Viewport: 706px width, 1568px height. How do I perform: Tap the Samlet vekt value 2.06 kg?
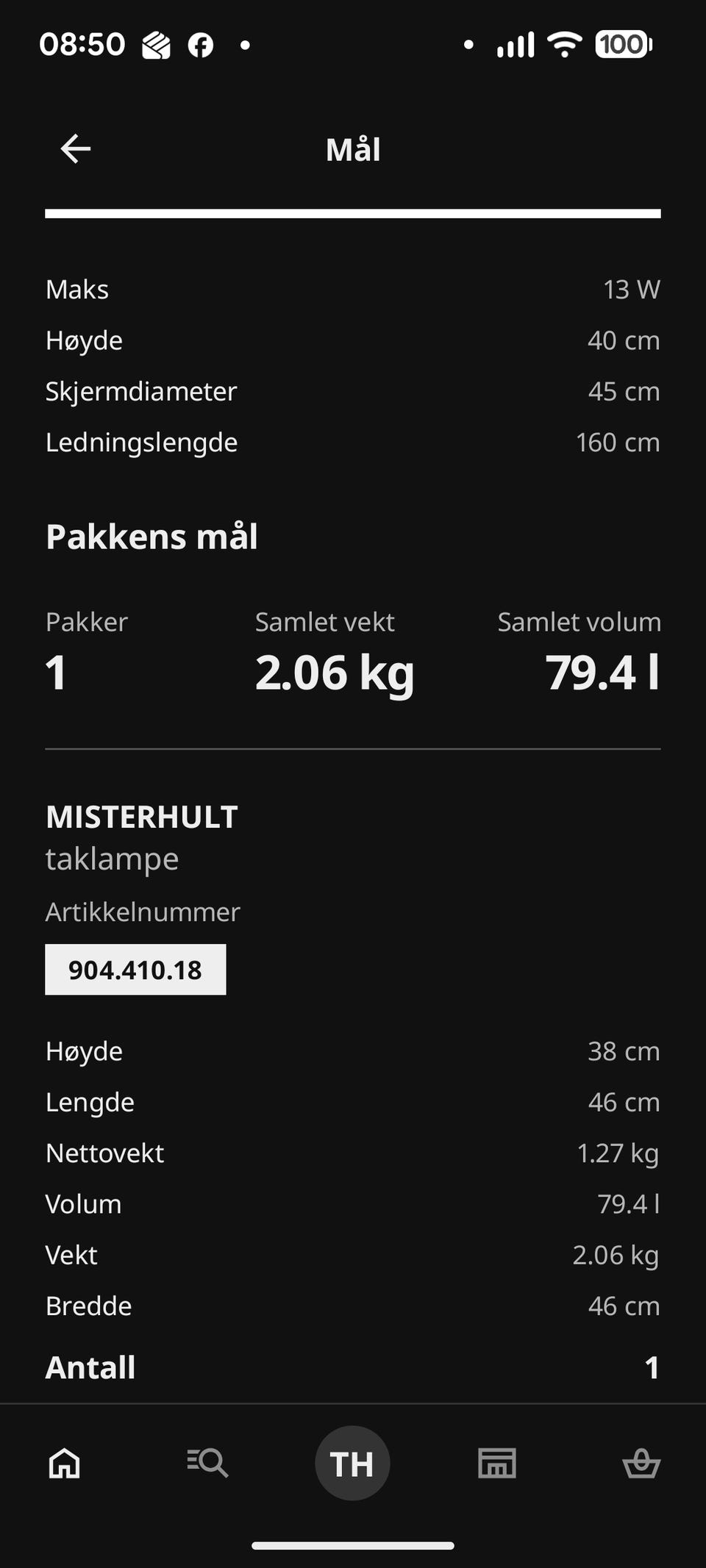(336, 670)
